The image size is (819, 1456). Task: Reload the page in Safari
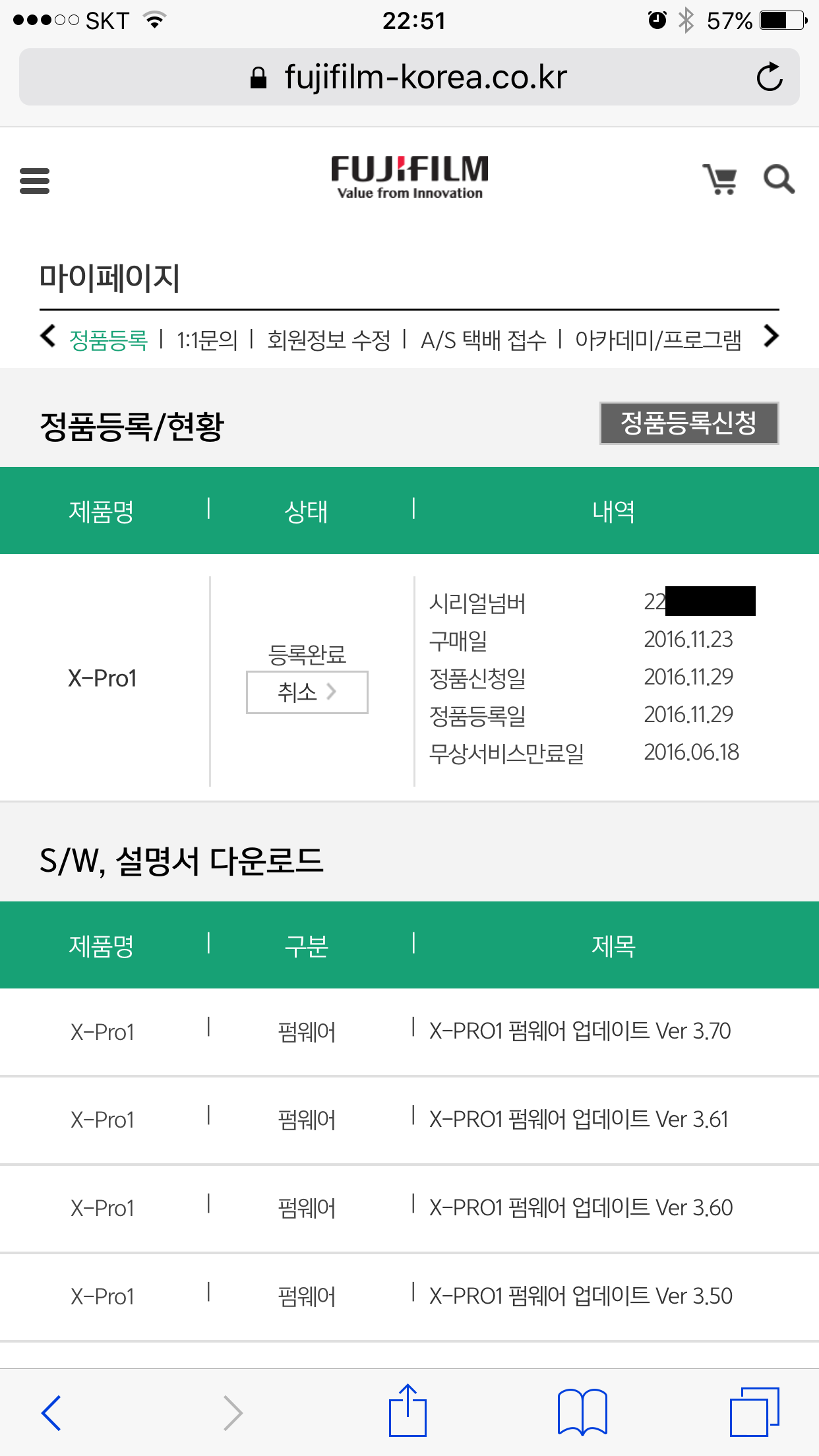[x=769, y=77]
